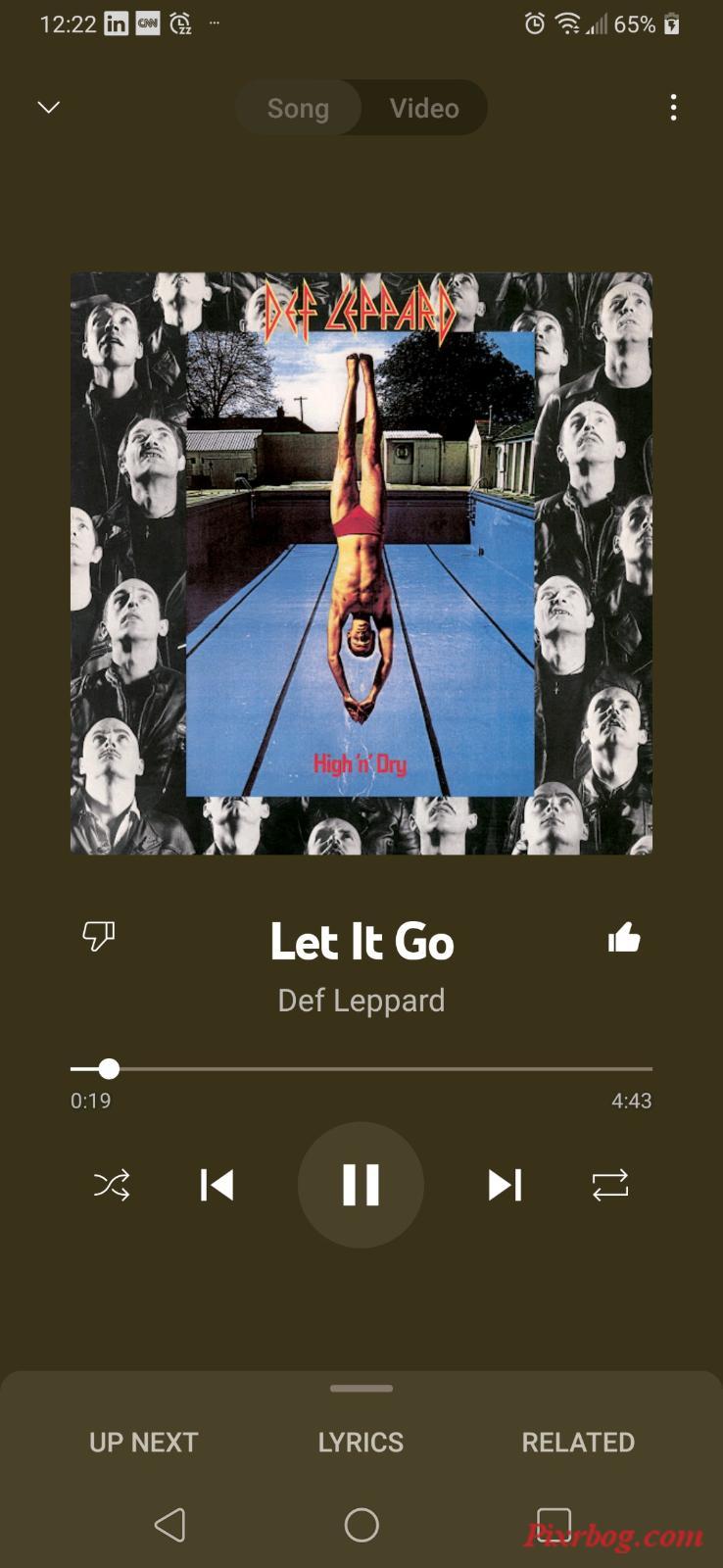723x1568 pixels.
Task: Show the LYRICS tab
Action: pos(361,1442)
